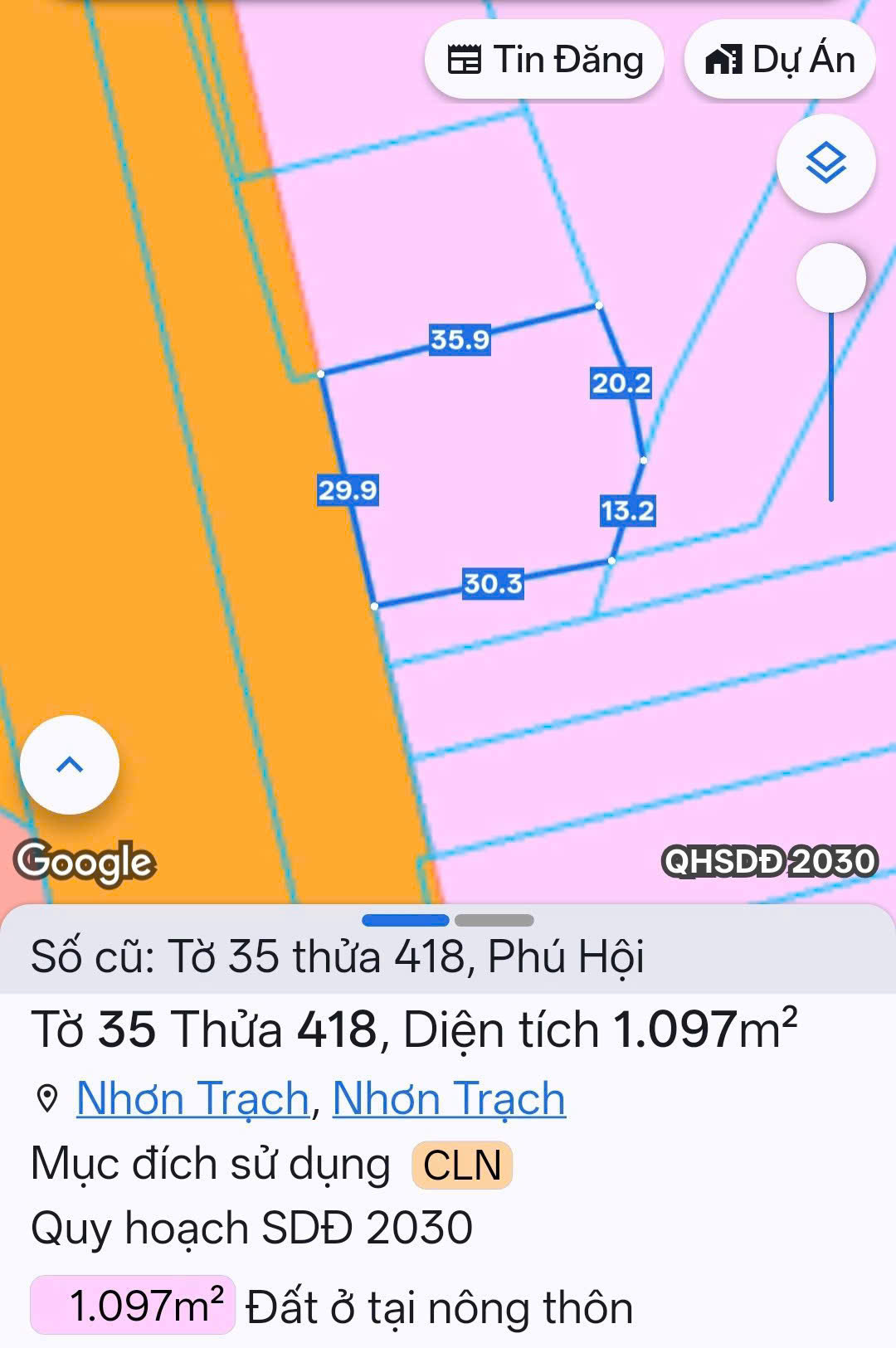The image size is (896, 1348).
Task: Open the Dự Án projects view
Action: [x=779, y=61]
